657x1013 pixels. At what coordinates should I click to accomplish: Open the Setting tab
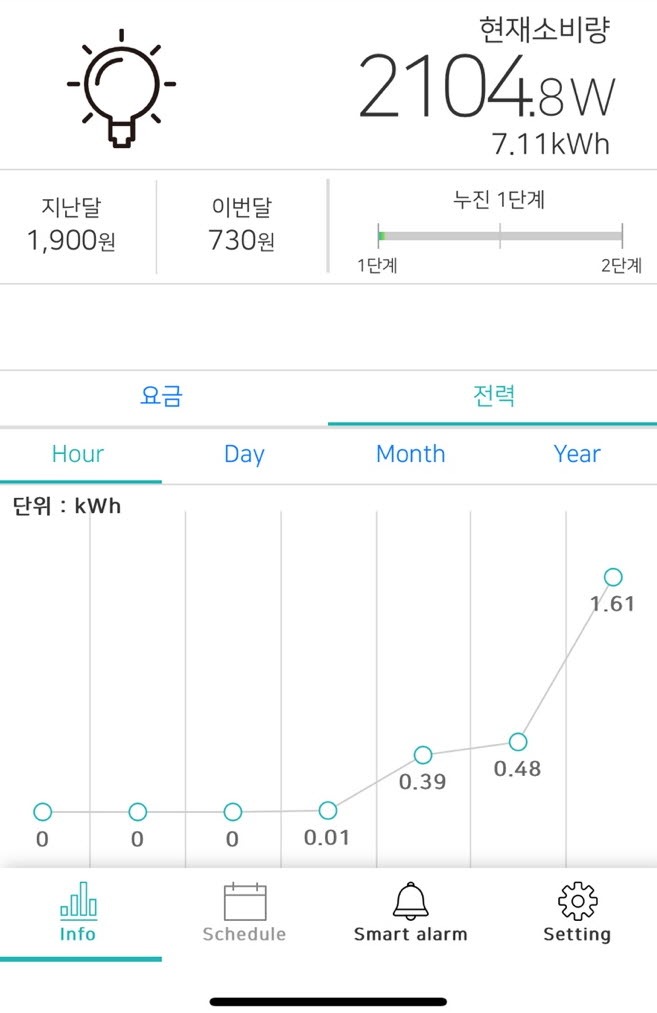tap(577, 912)
